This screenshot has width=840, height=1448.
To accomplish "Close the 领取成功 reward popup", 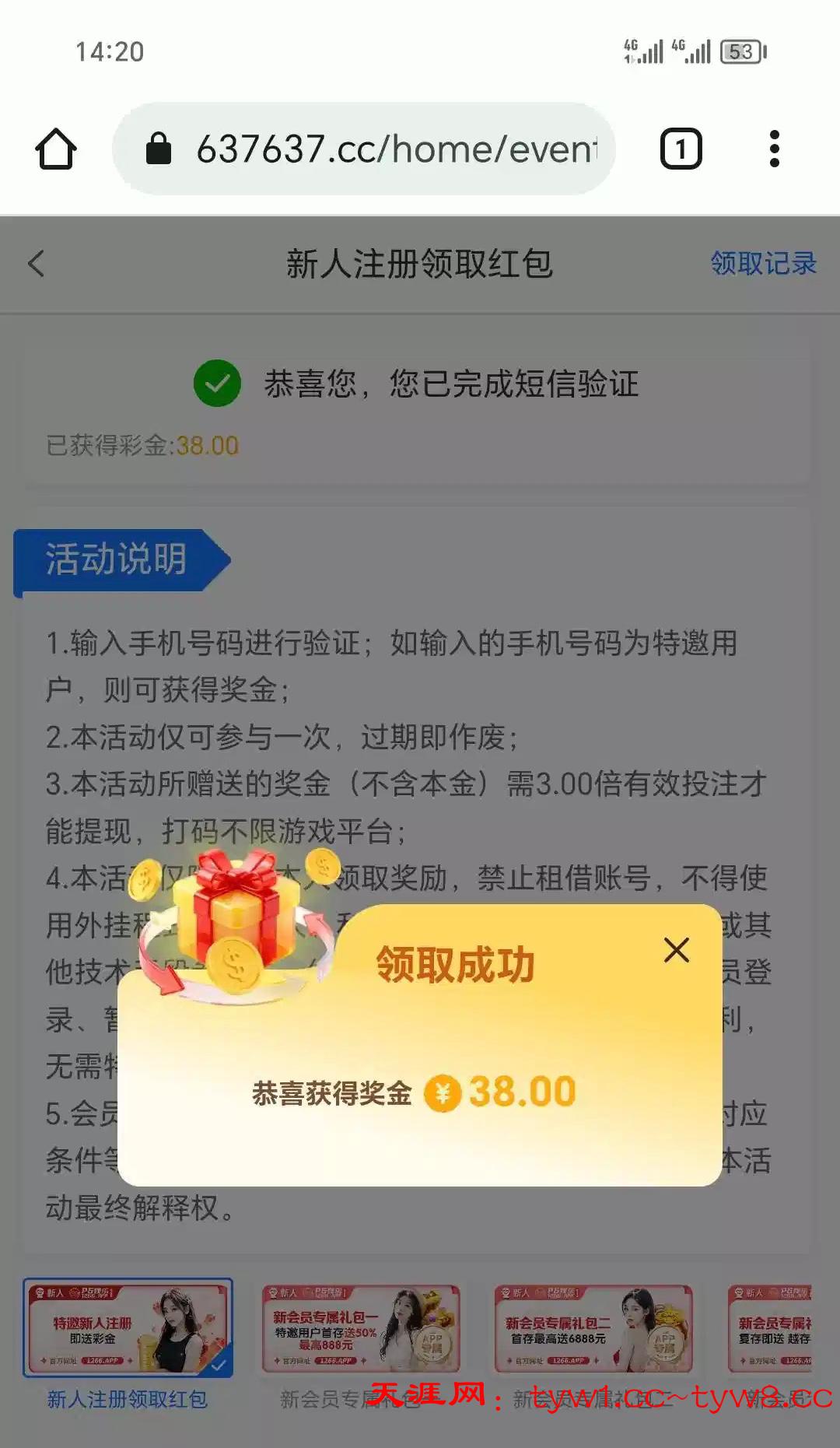I will [x=676, y=950].
